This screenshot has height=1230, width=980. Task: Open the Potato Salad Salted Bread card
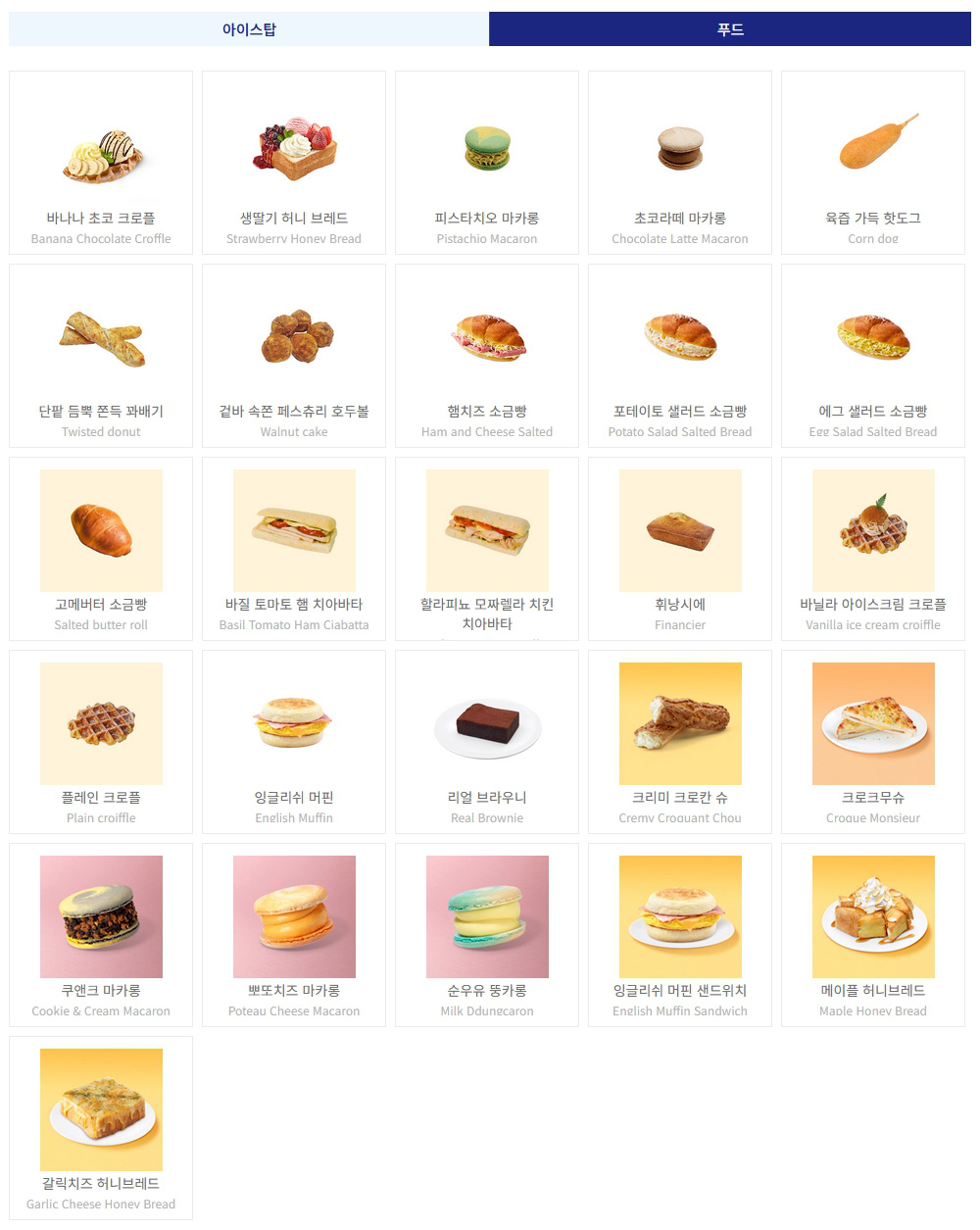click(x=680, y=356)
